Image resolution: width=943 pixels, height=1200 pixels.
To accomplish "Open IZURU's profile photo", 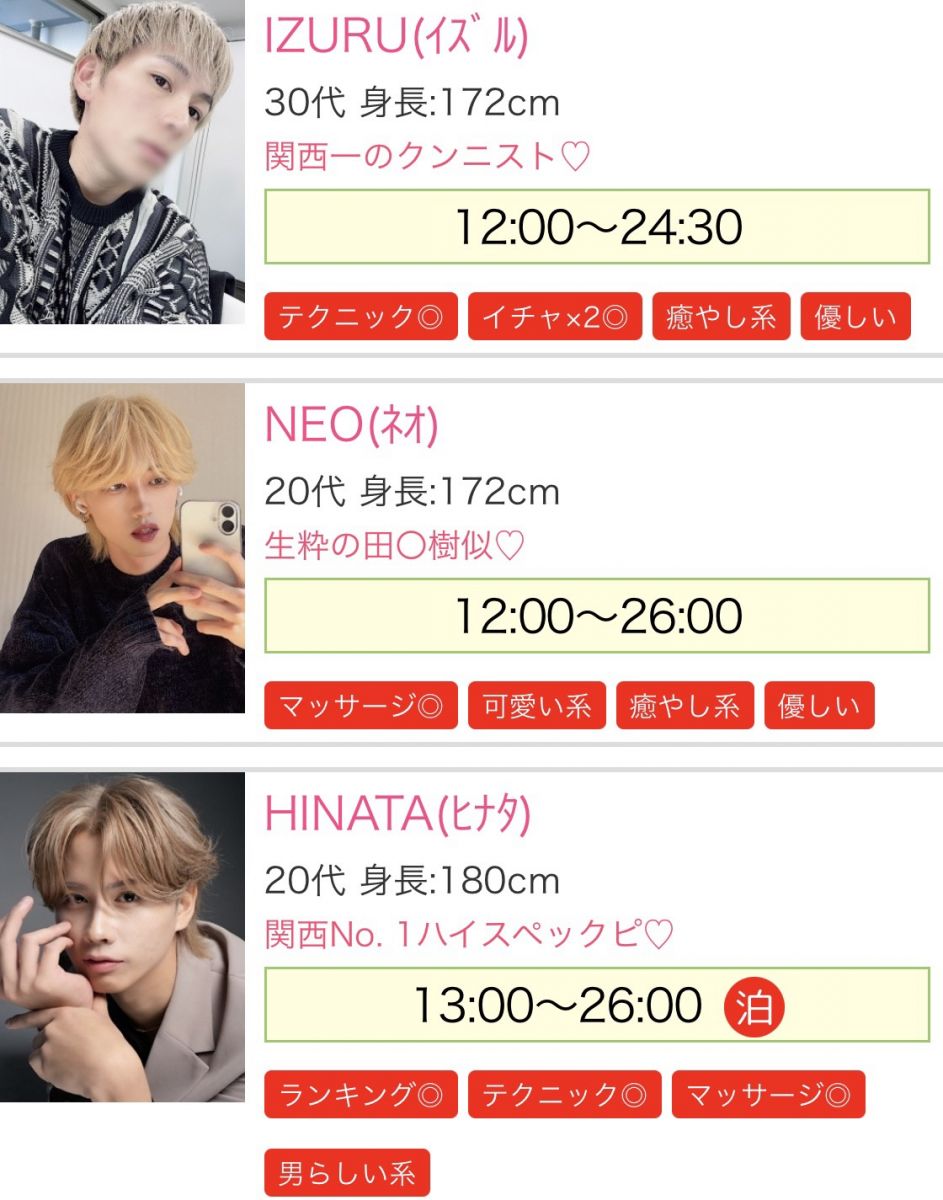I will click(x=122, y=162).
